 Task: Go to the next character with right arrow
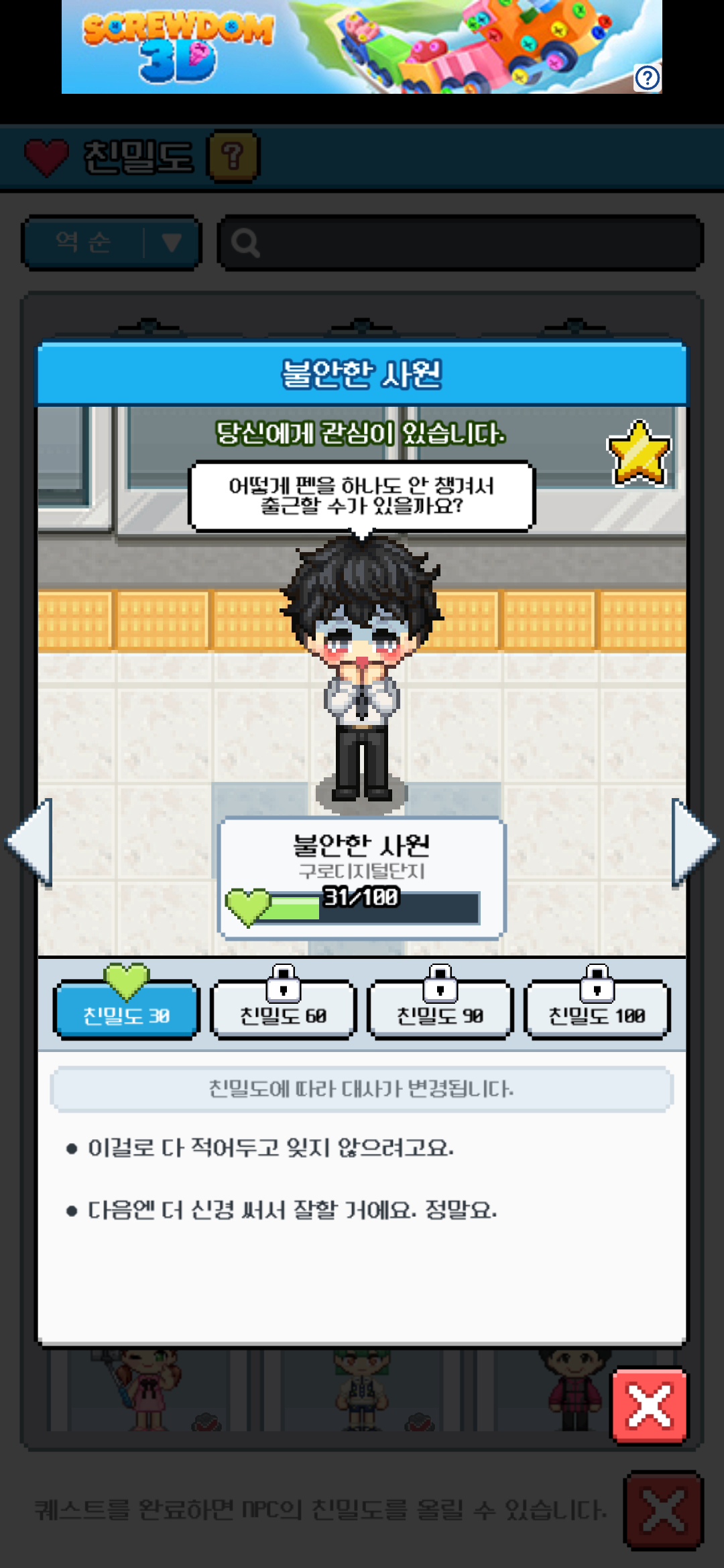pyautogui.click(x=694, y=843)
